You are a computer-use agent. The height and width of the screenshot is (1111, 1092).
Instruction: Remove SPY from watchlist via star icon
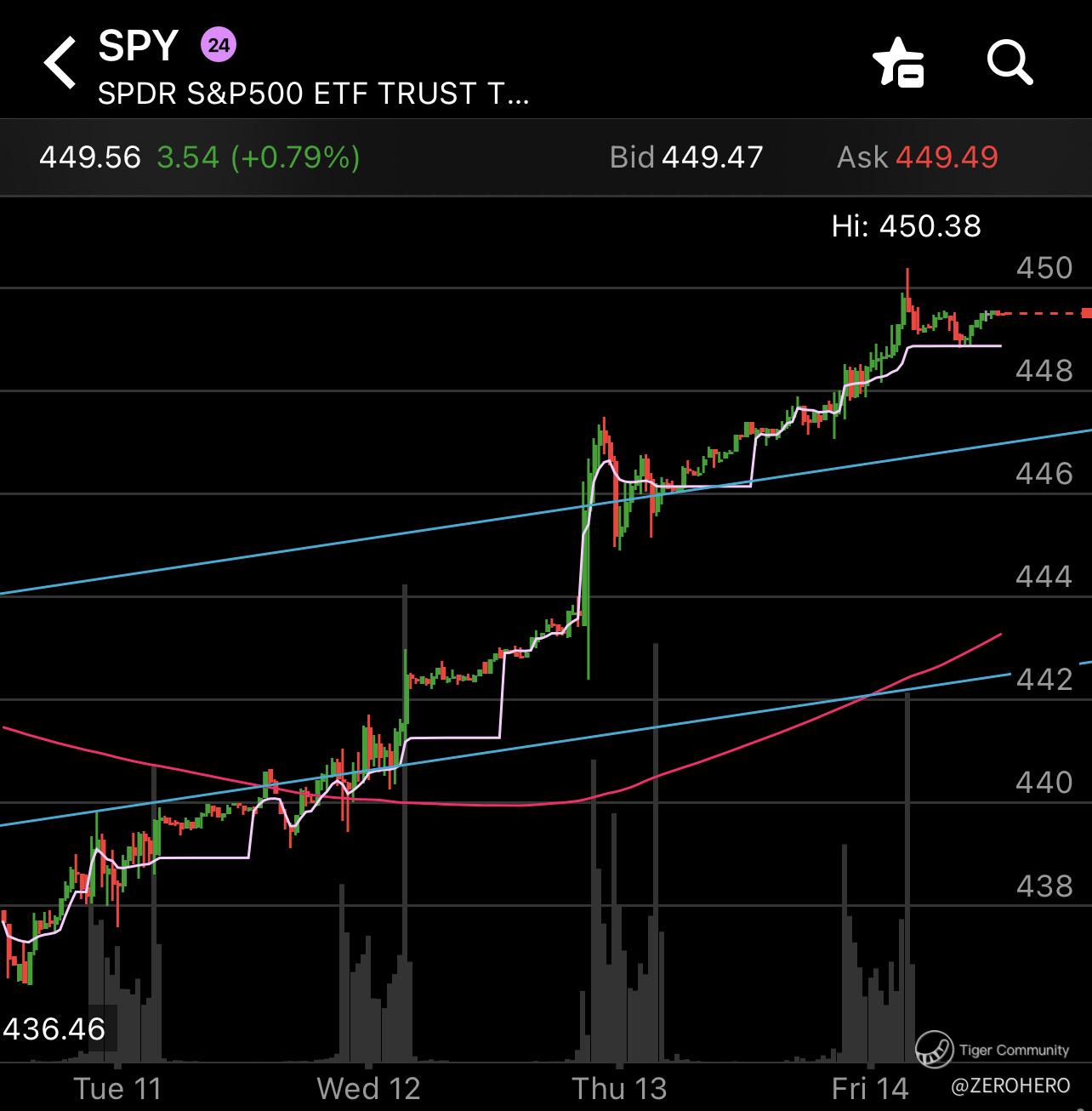898,62
